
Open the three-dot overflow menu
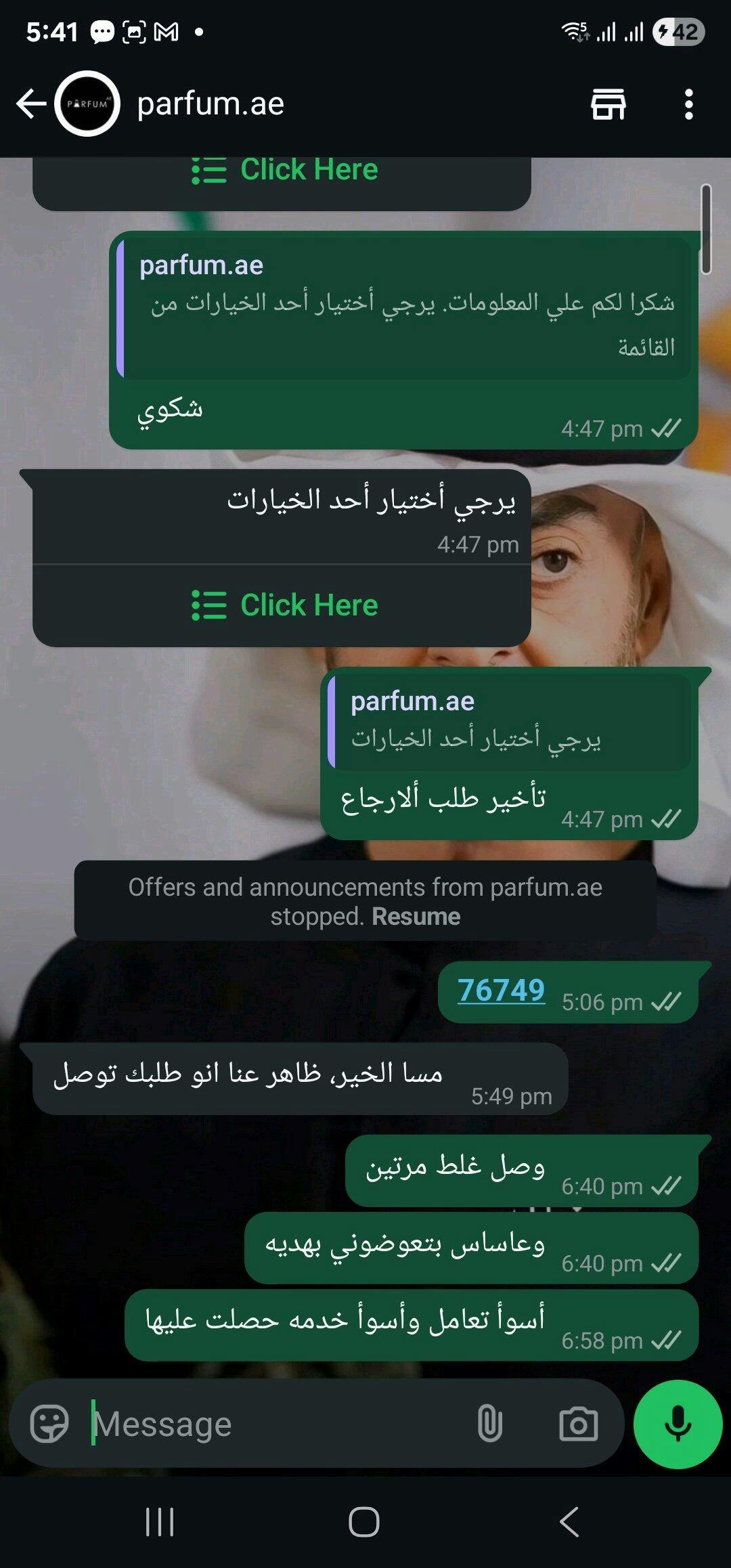(688, 104)
